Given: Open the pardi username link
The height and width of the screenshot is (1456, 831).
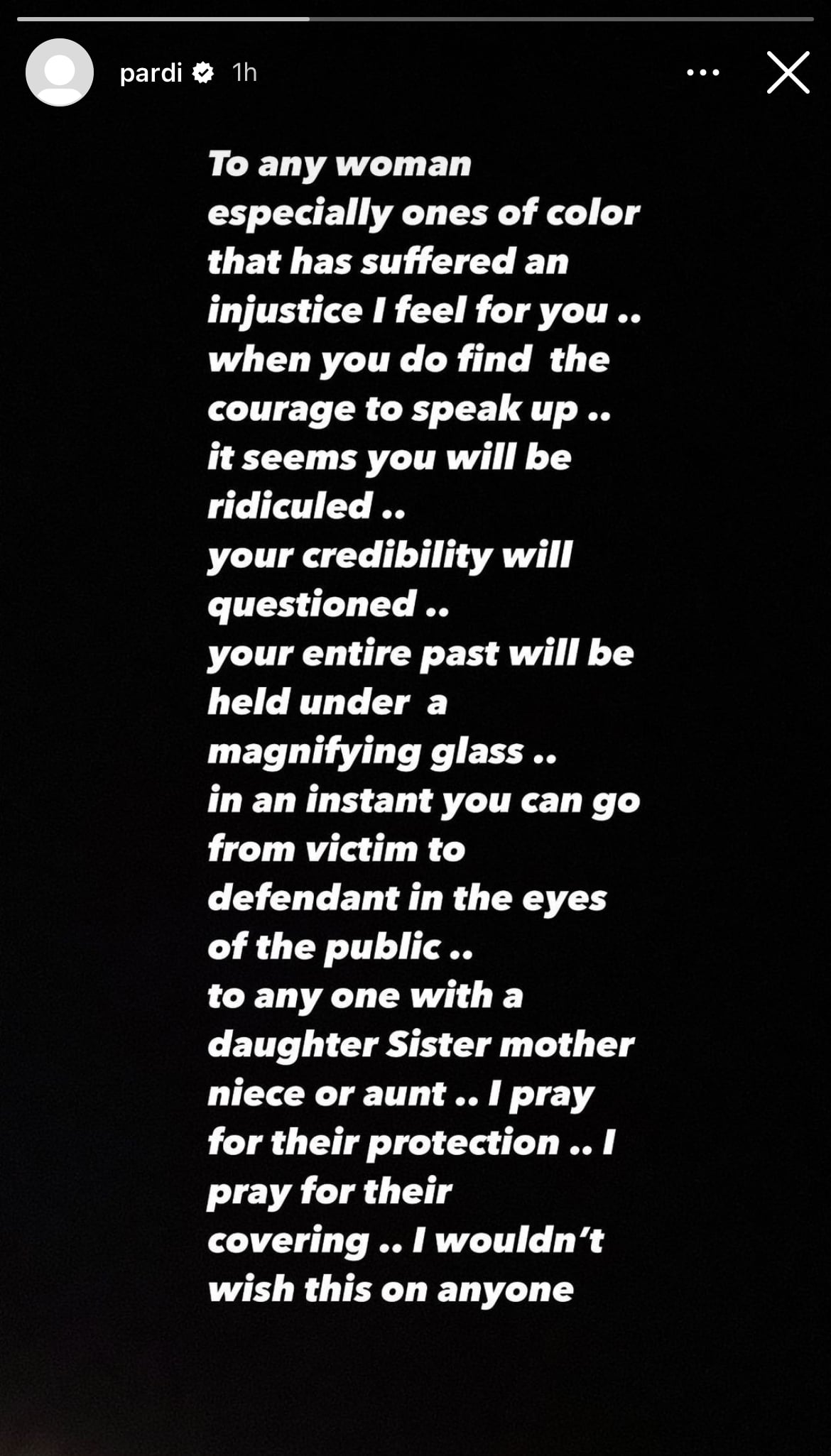Looking at the screenshot, I should pos(151,72).
